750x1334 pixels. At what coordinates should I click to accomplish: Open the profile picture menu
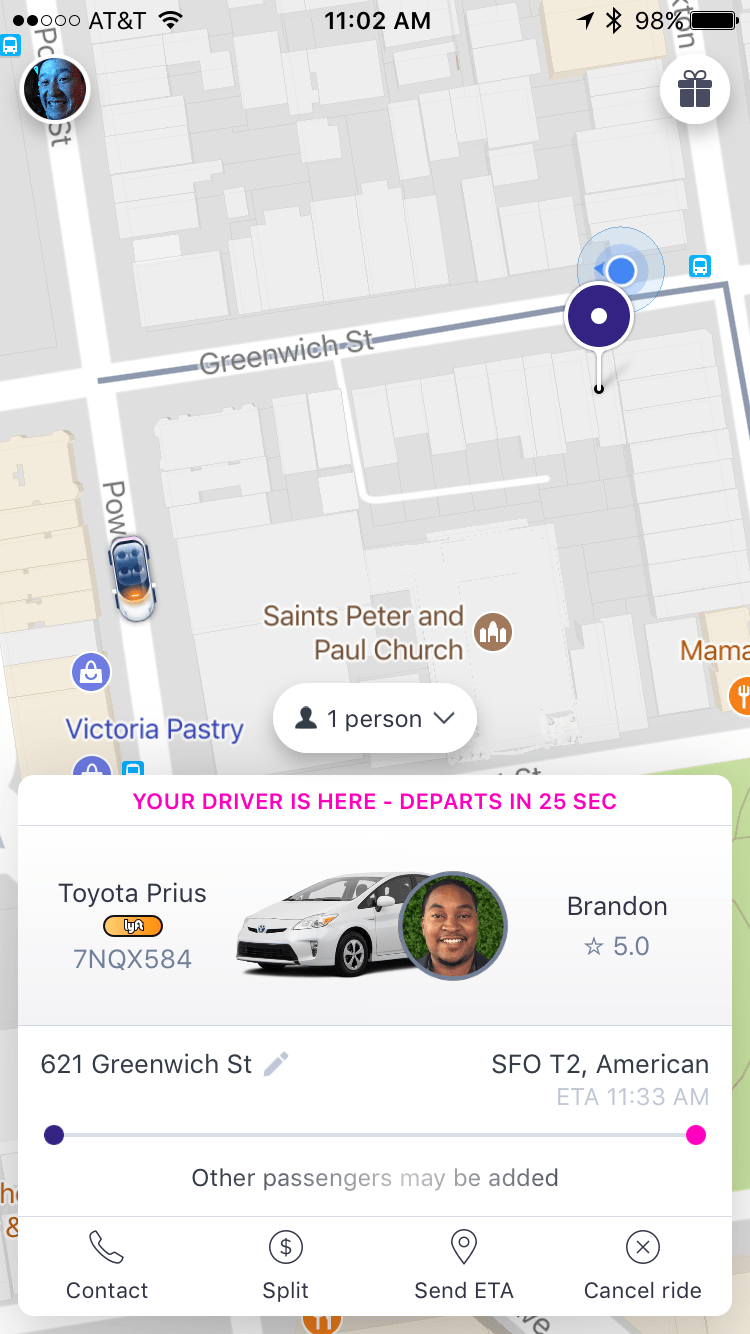55,90
